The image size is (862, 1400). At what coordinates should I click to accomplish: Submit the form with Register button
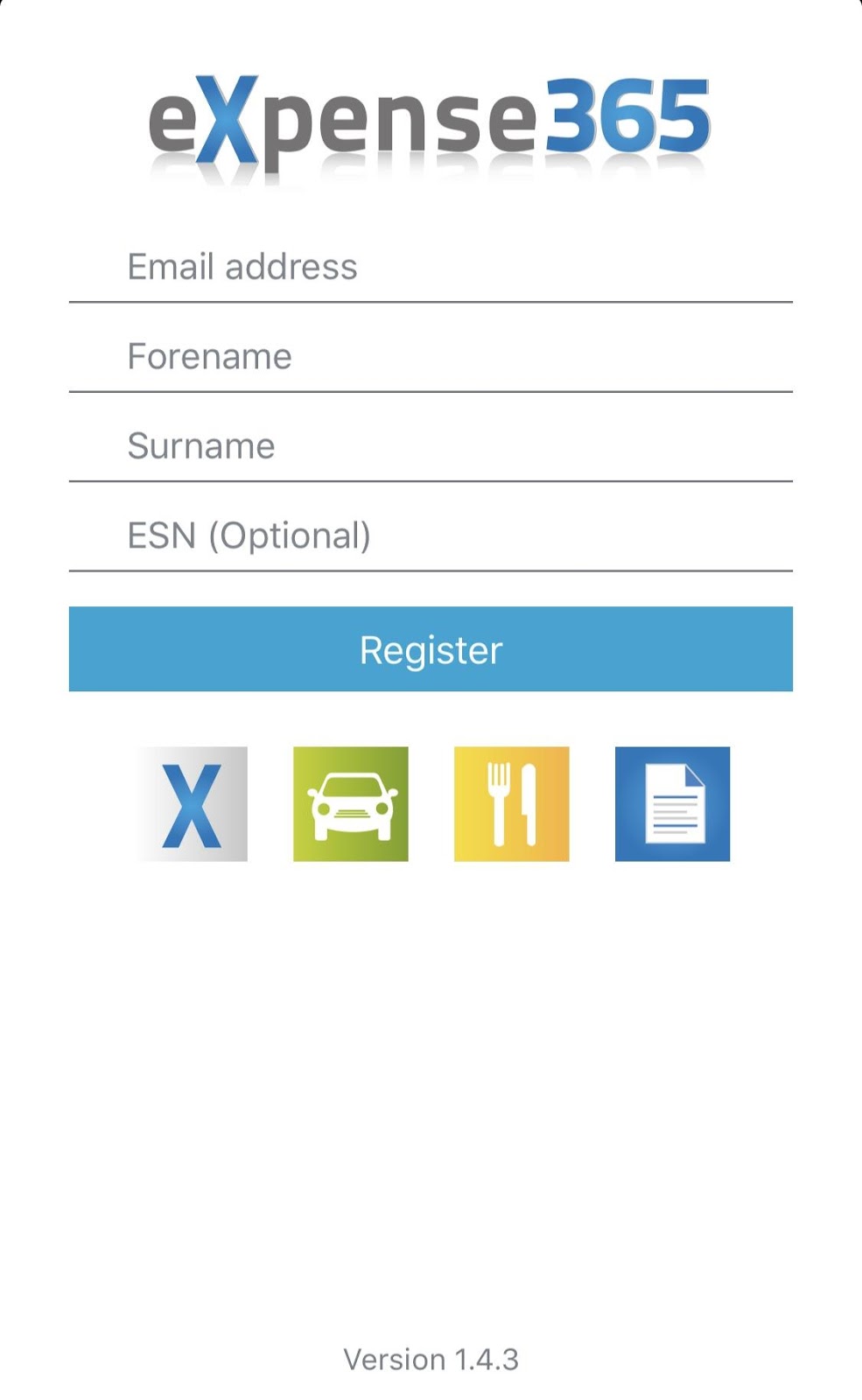click(431, 649)
